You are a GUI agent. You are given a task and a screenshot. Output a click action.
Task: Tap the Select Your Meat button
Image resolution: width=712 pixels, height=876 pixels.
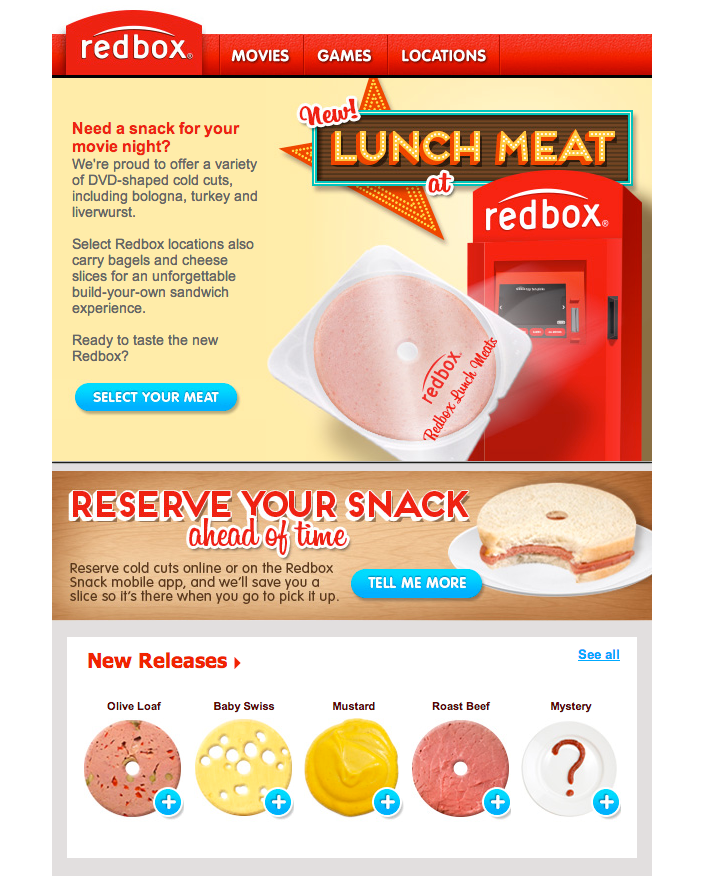pyautogui.click(x=156, y=397)
